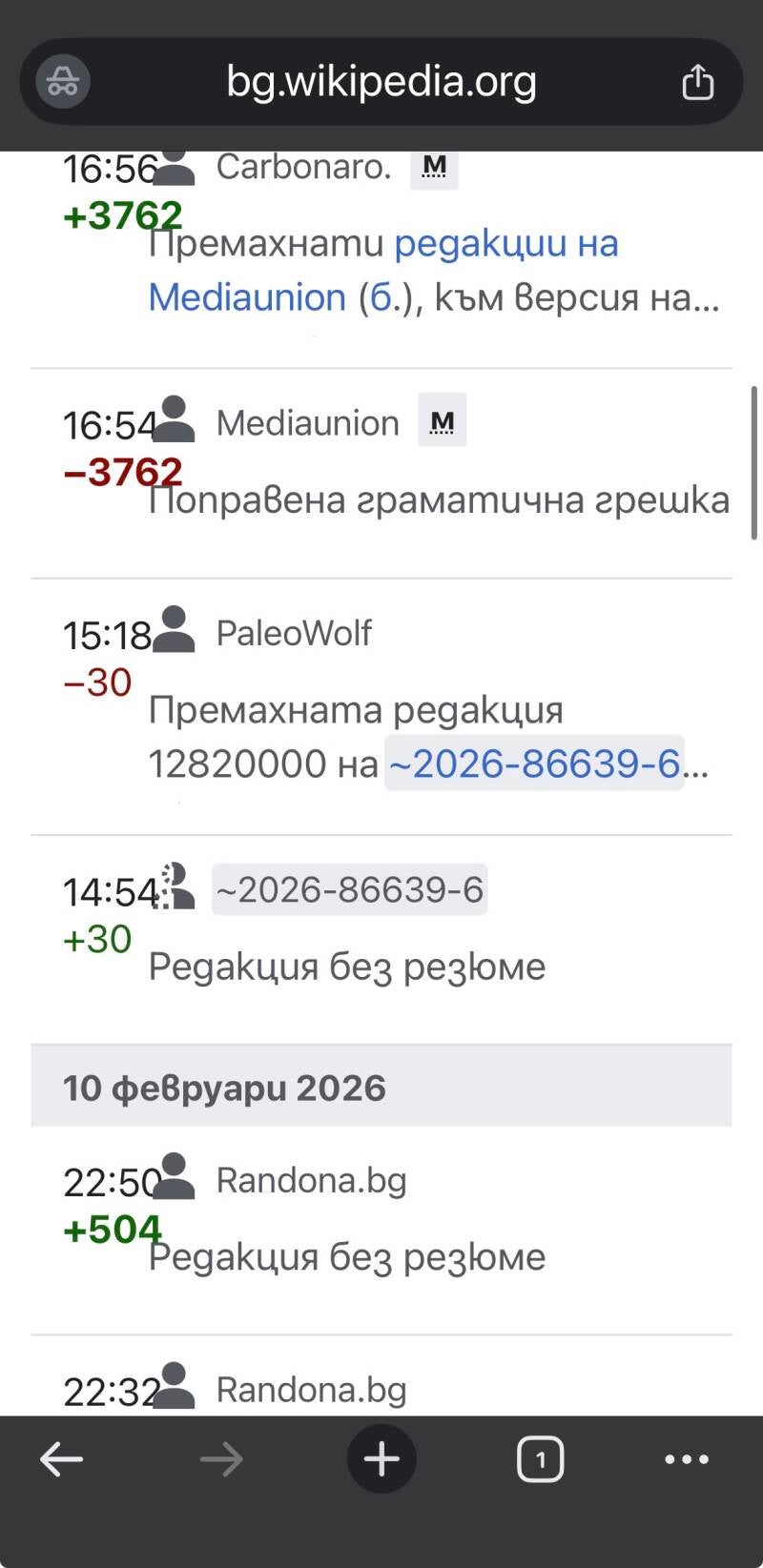Image resolution: width=763 pixels, height=1568 pixels.
Task: Open the ~2026-86639-6 link in PaleoWolf's summary
Action: point(534,764)
